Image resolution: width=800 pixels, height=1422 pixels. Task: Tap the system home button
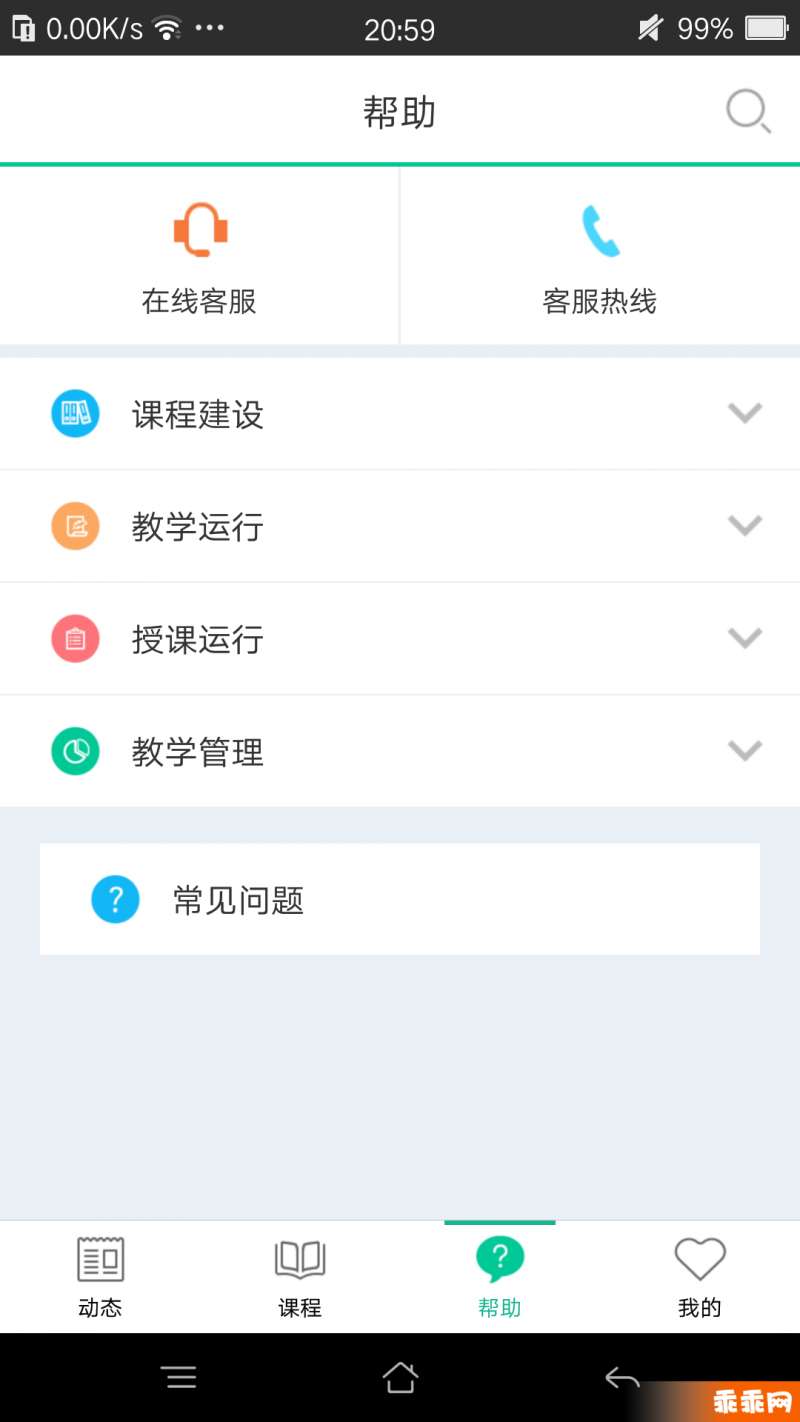point(400,1377)
